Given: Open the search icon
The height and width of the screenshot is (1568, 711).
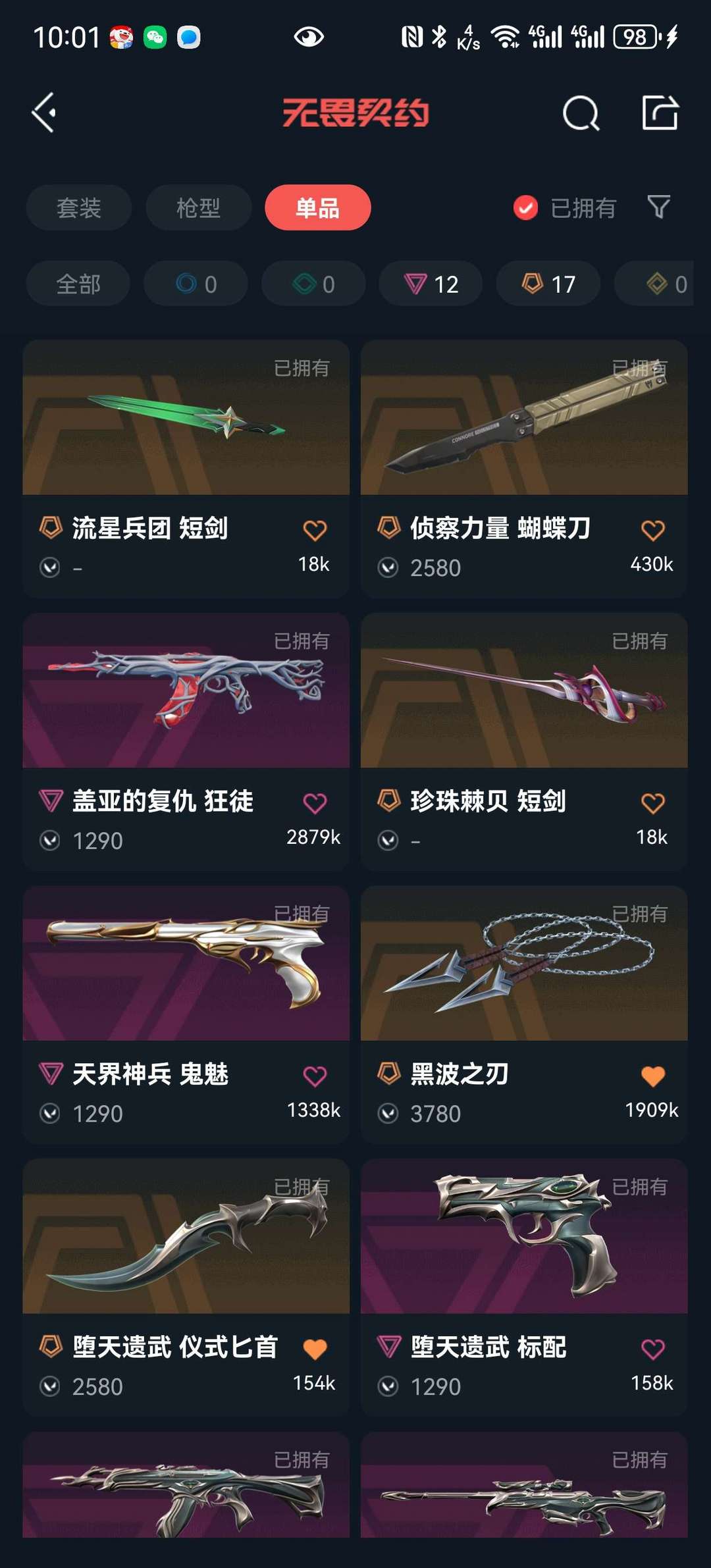Looking at the screenshot, I should [x=581, y=113].
